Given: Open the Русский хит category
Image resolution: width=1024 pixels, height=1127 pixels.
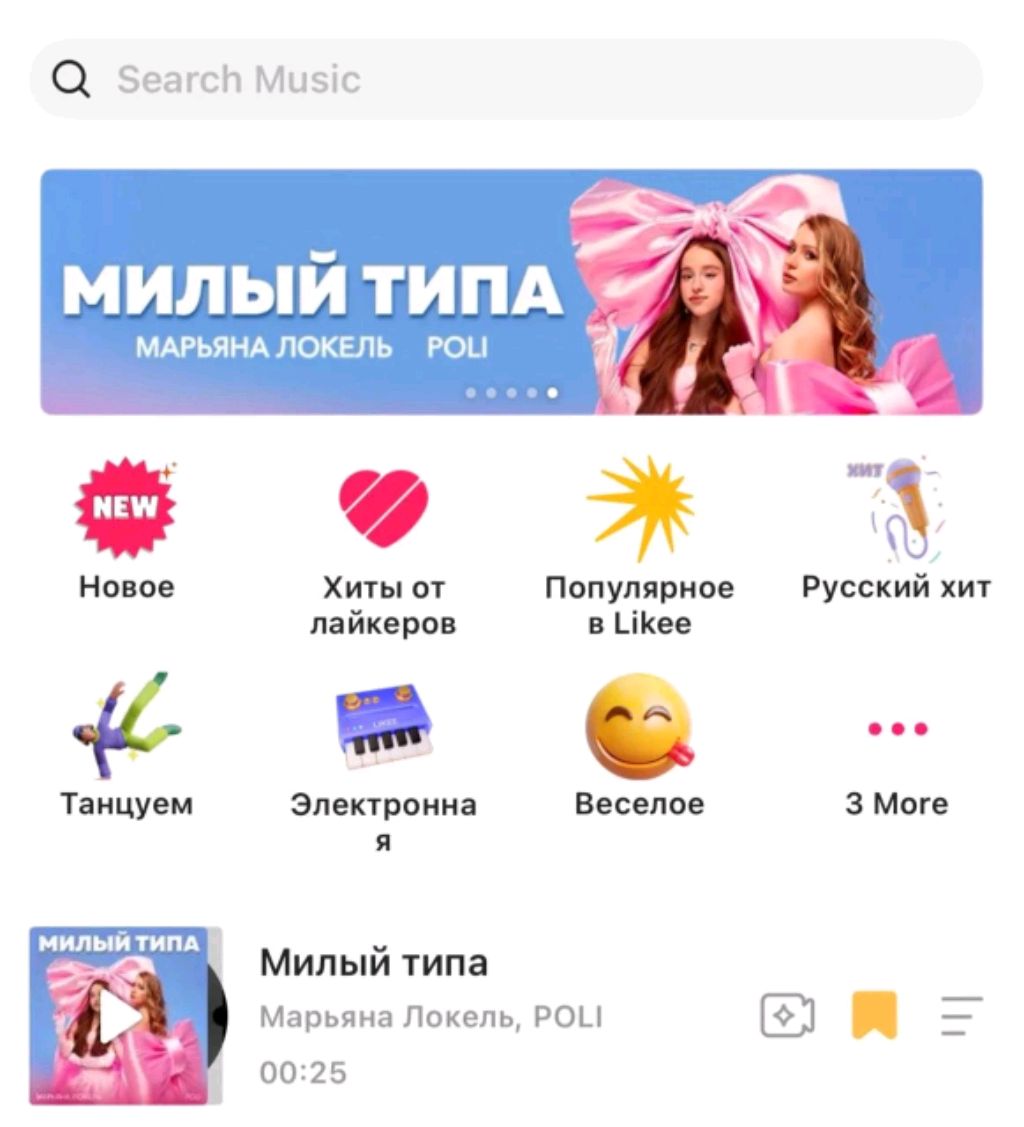Looking at the screenshot, I should (895, 532).
